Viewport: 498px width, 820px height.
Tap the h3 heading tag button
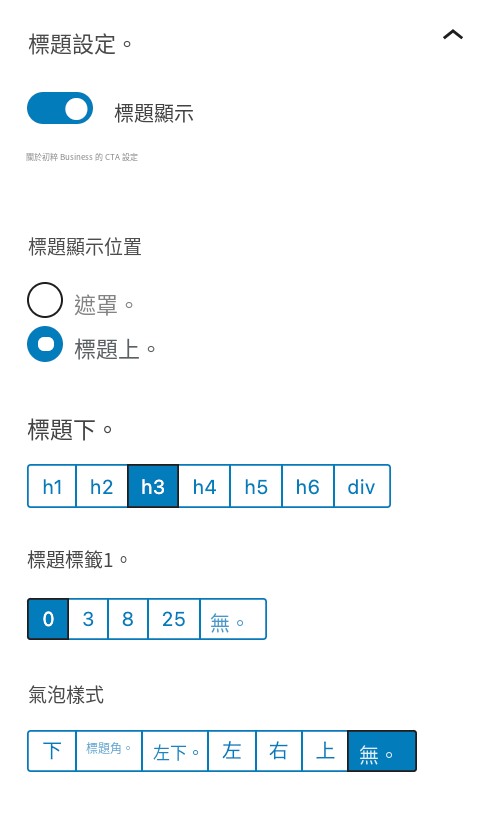[153, 486]
